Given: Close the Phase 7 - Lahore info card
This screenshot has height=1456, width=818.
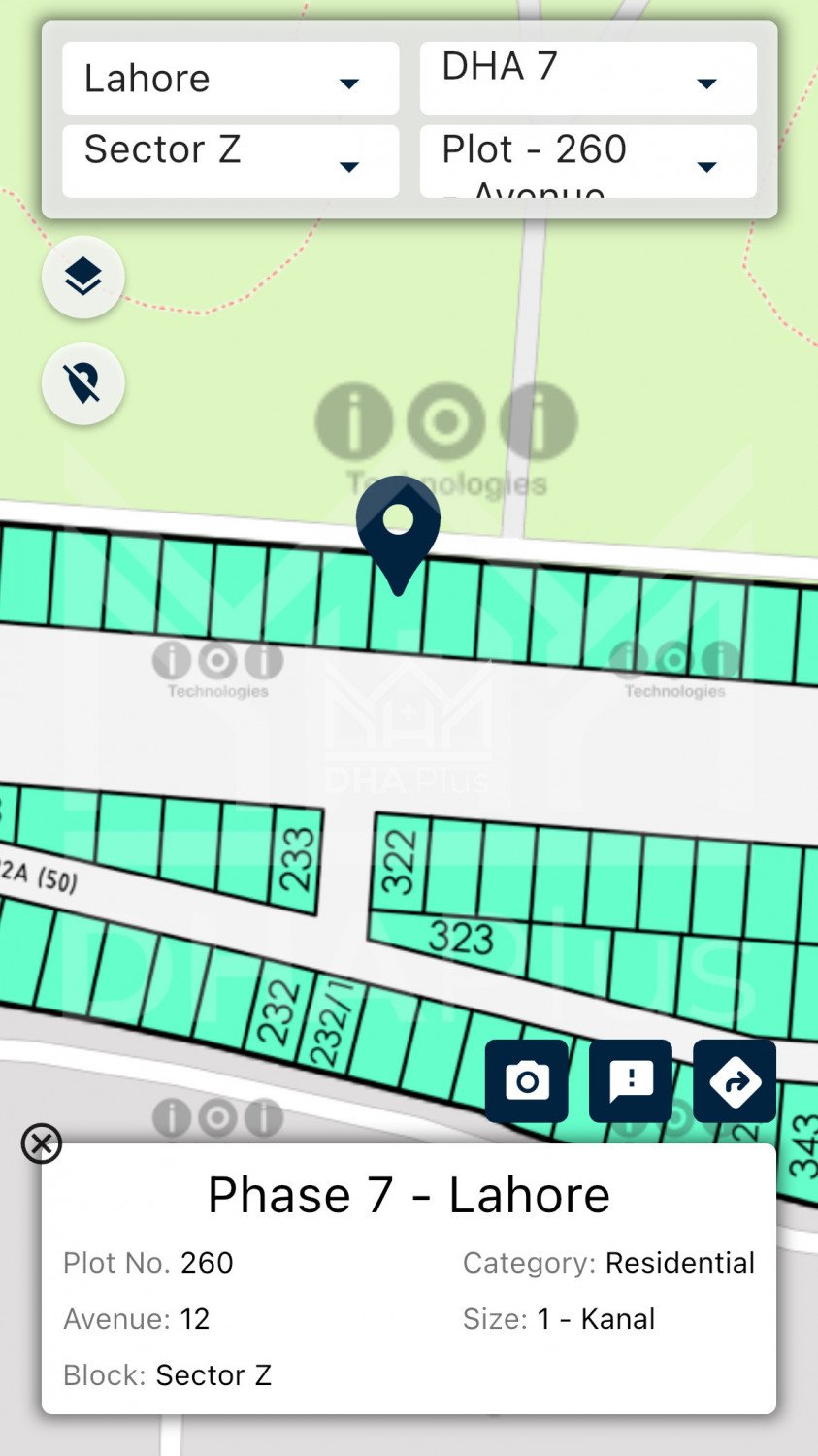Looking at the screenshot, I should click(x=42, y=1143).
